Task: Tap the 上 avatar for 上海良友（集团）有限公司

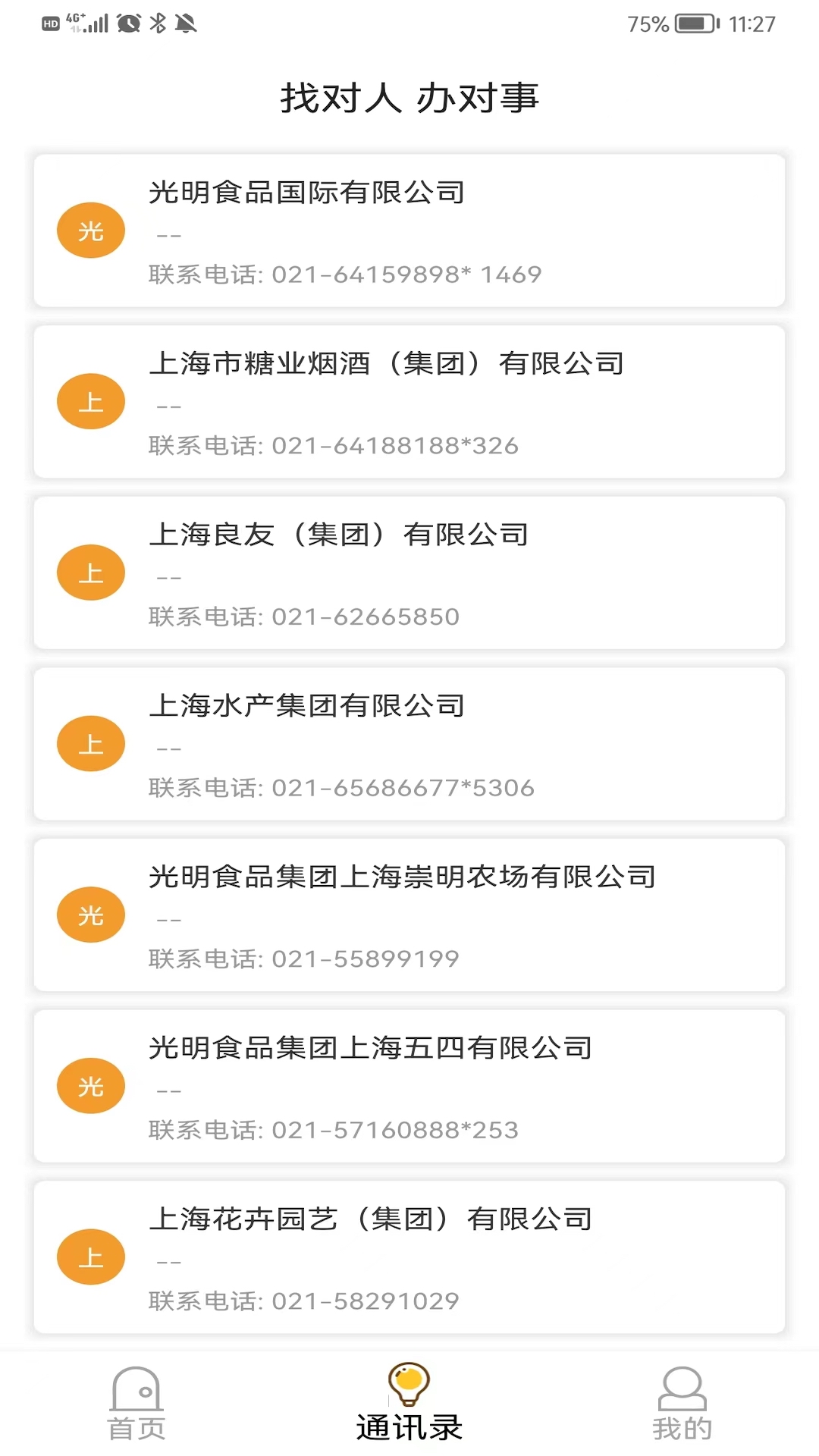Action: point(90,572)
